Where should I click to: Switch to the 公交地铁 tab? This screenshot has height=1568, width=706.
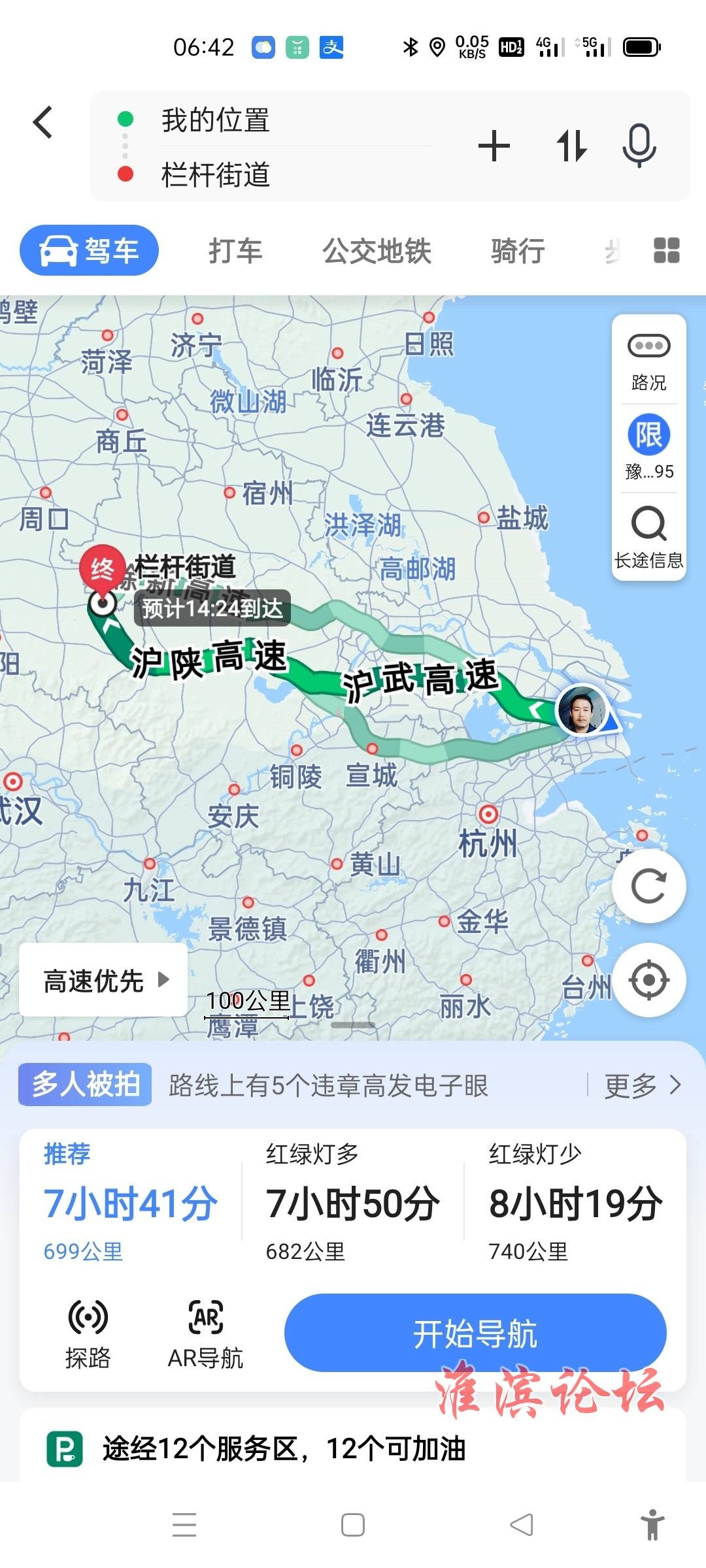(377, 251)
